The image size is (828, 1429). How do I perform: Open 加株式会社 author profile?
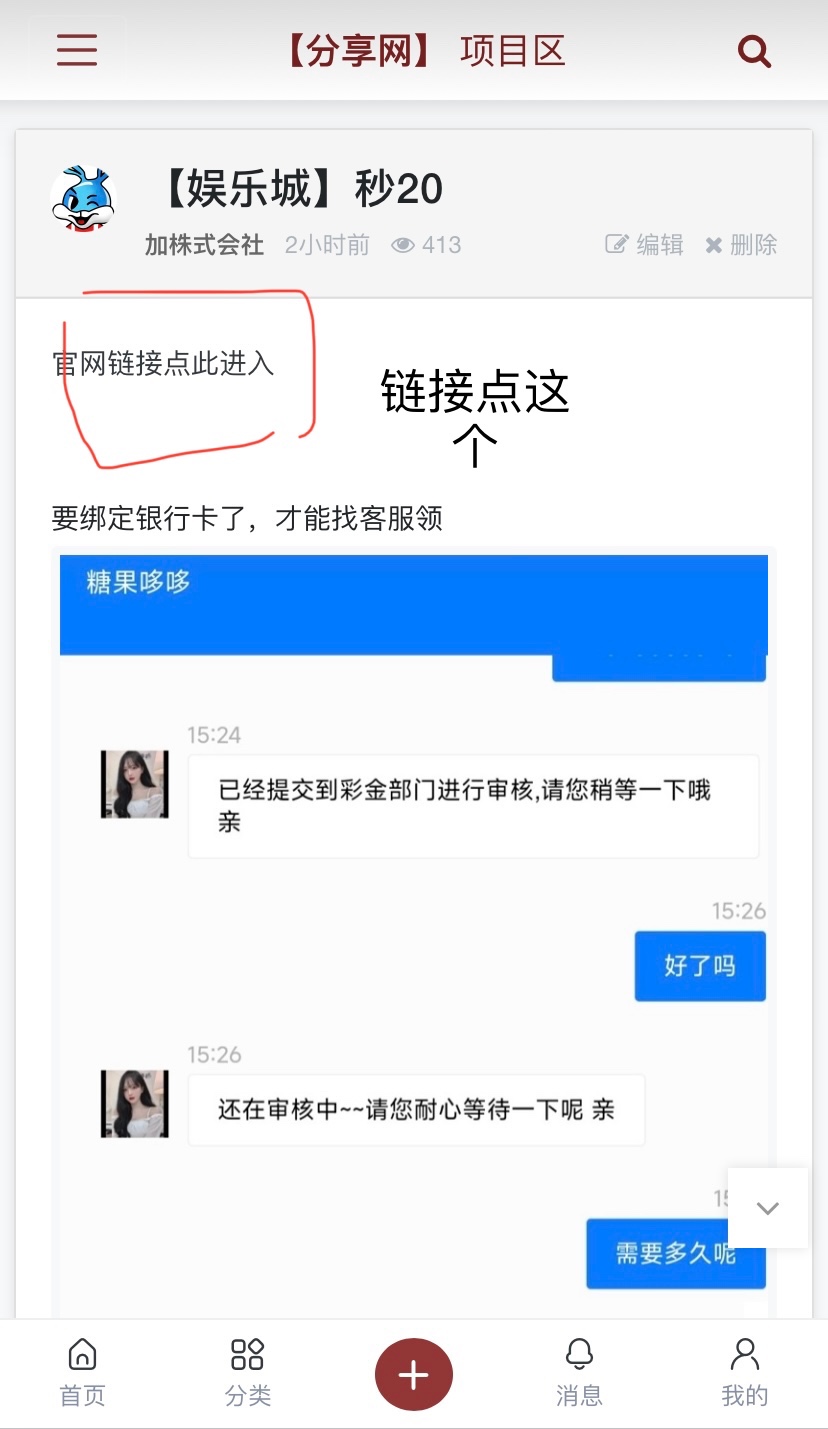[x=204, y=245]
